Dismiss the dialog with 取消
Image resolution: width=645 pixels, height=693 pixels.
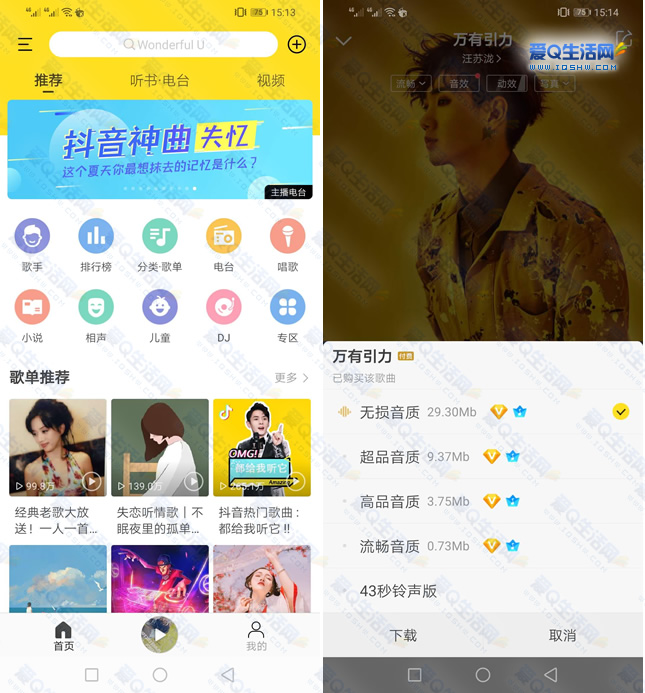[563, 635]
